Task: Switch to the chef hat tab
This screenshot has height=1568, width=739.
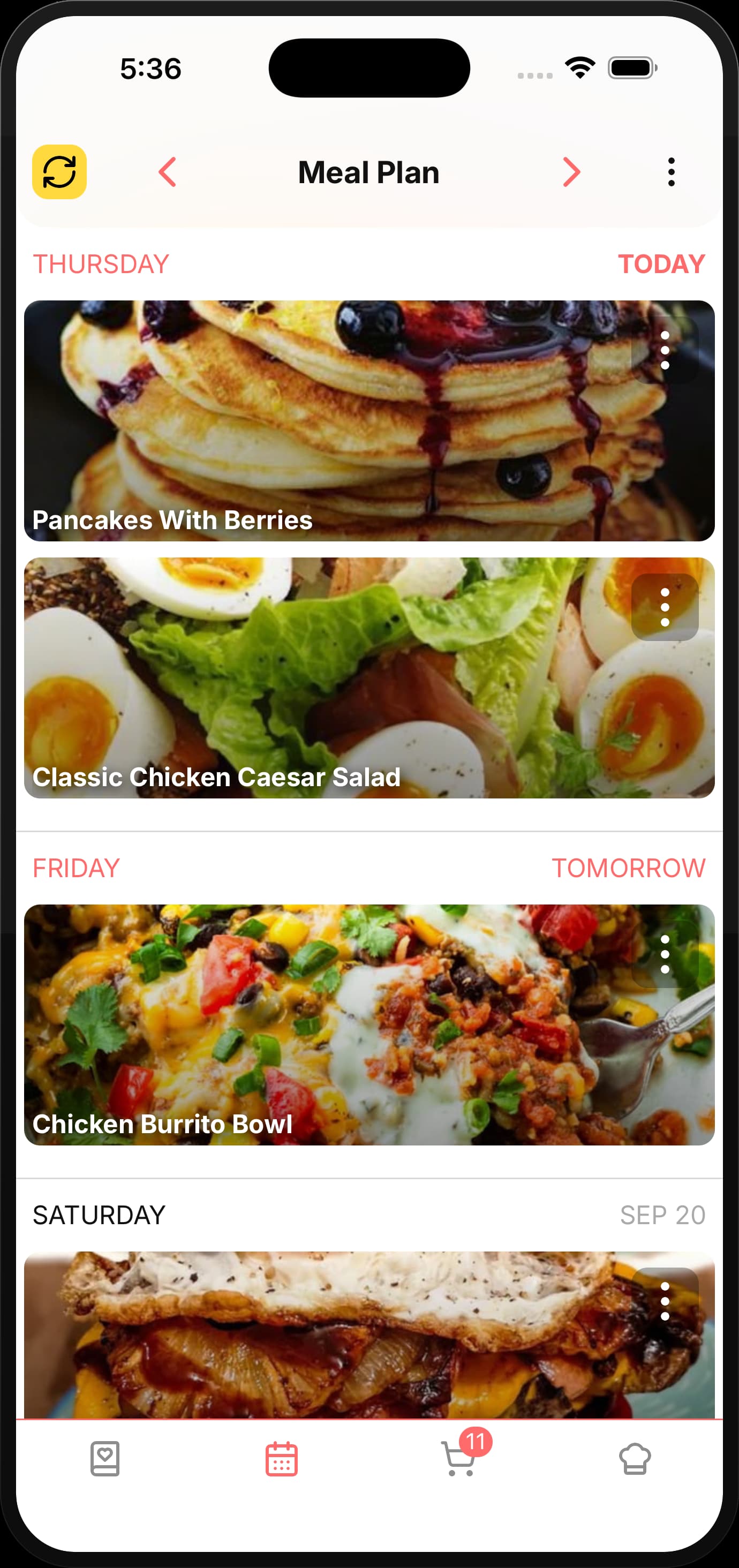Action: pos(635,1458)
